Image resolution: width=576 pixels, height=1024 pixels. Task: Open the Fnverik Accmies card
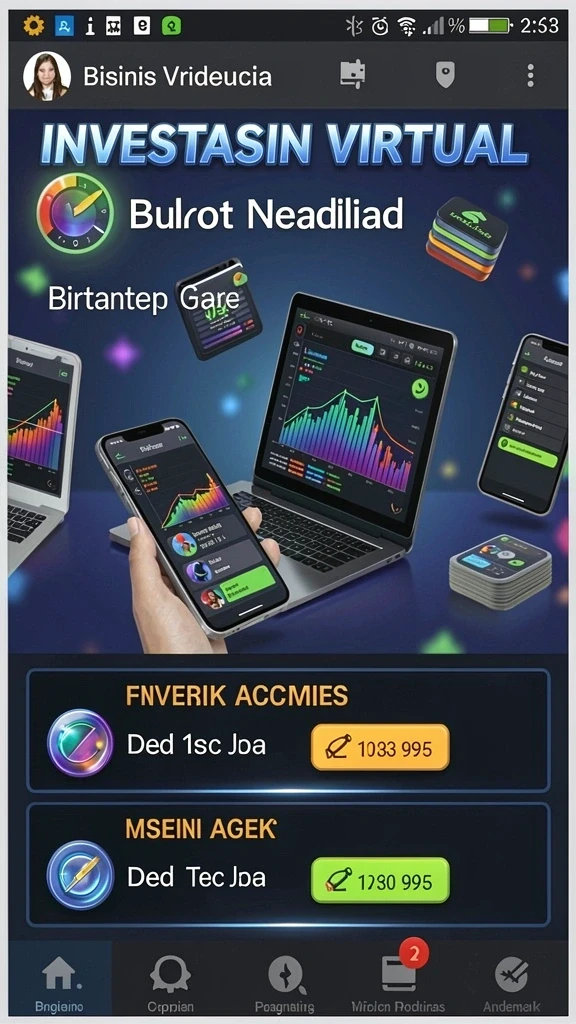point(288,730)
